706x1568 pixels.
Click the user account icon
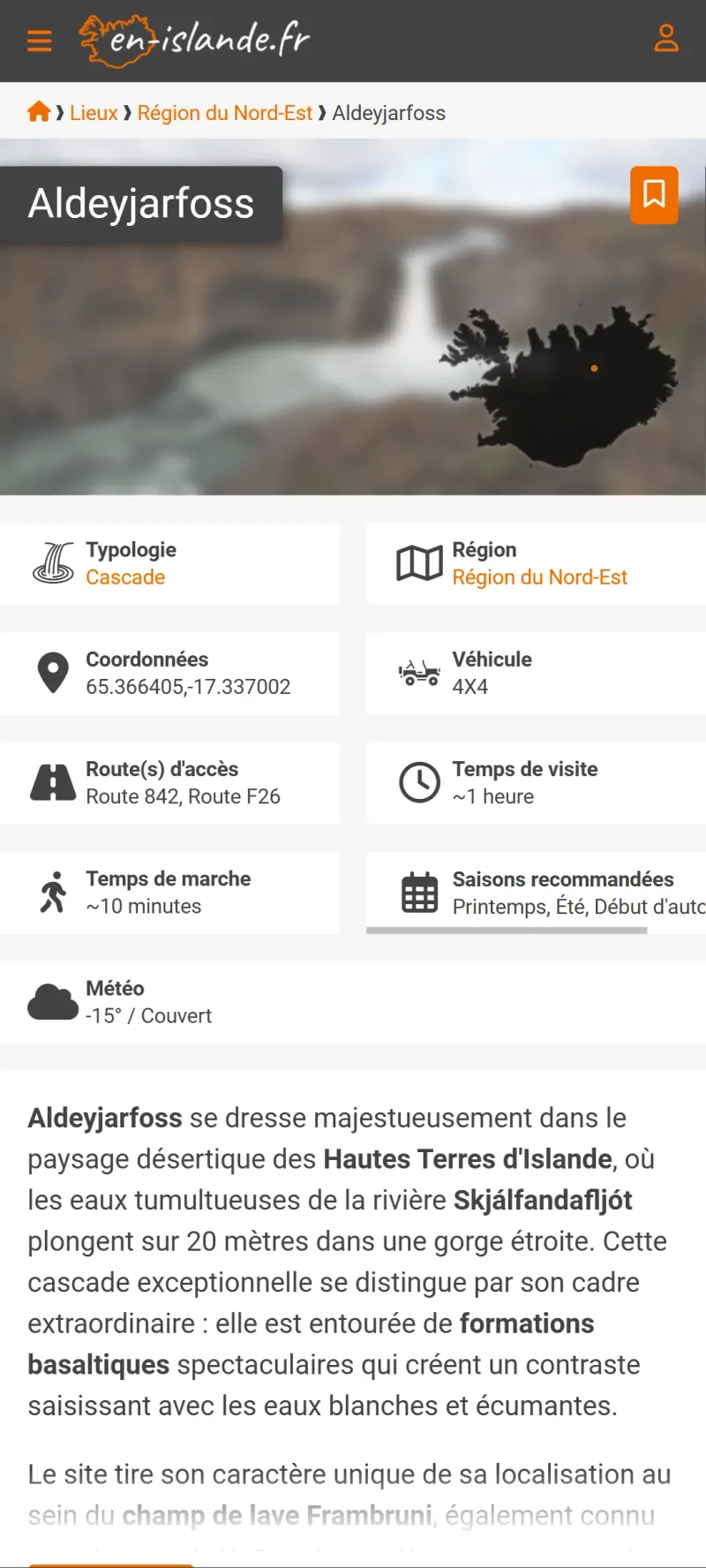666,38
